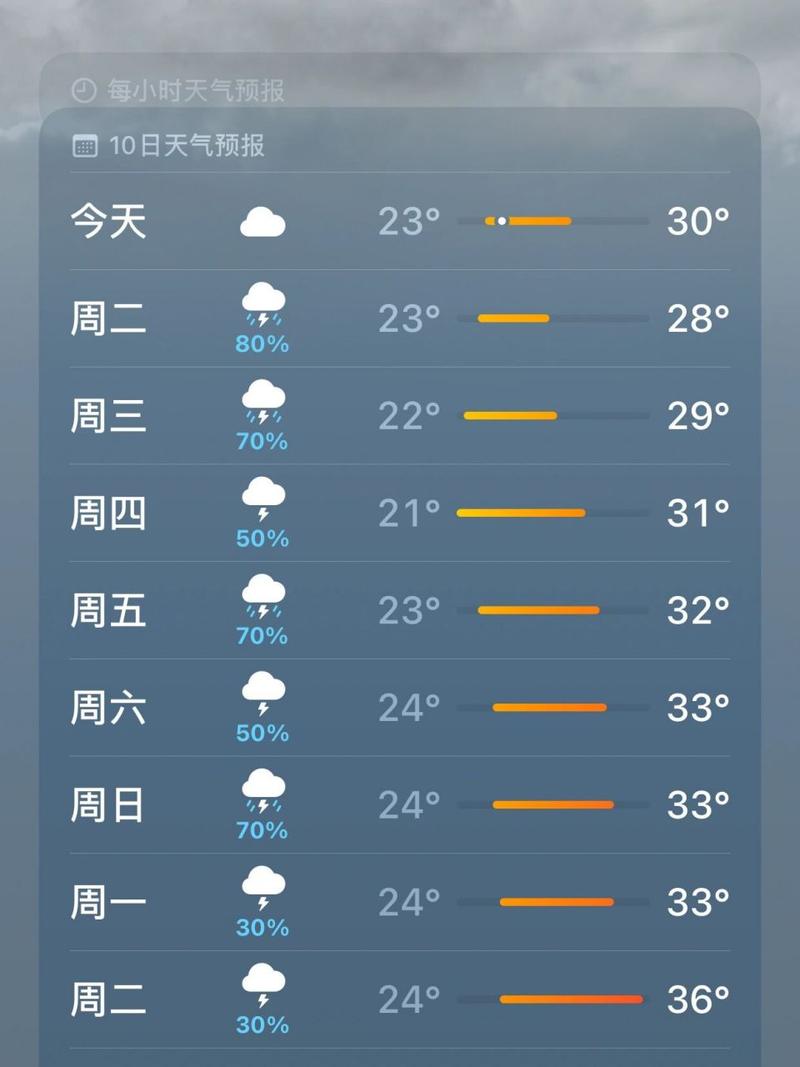This screenshot has width=800, height=1067.
Task: Select the cloud icon for 今天
Action: click(x=262, y=220)
